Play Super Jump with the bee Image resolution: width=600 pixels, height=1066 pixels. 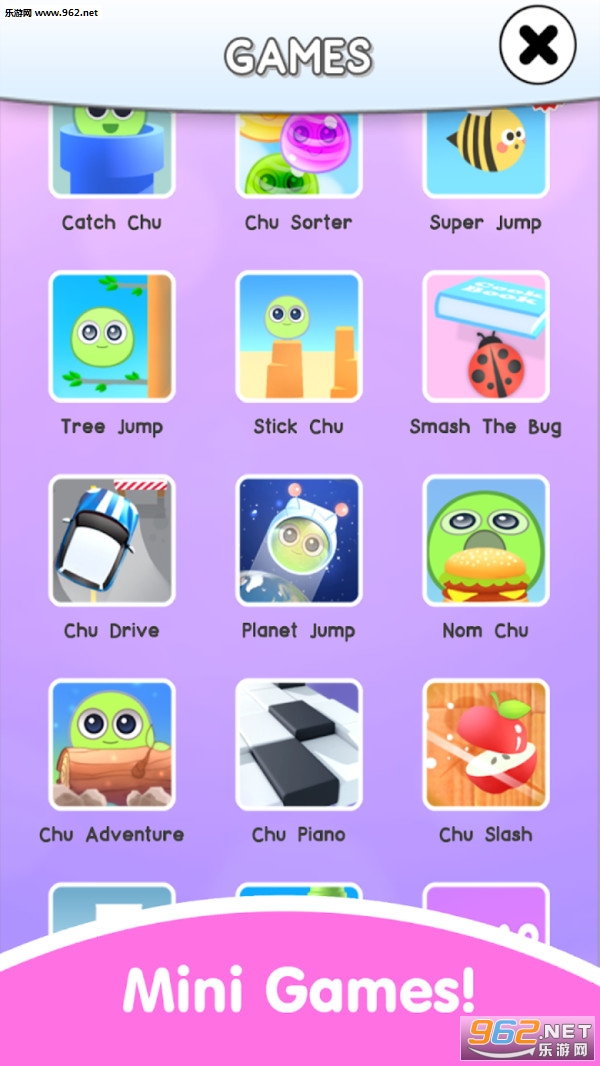click(x=486, y=151)
